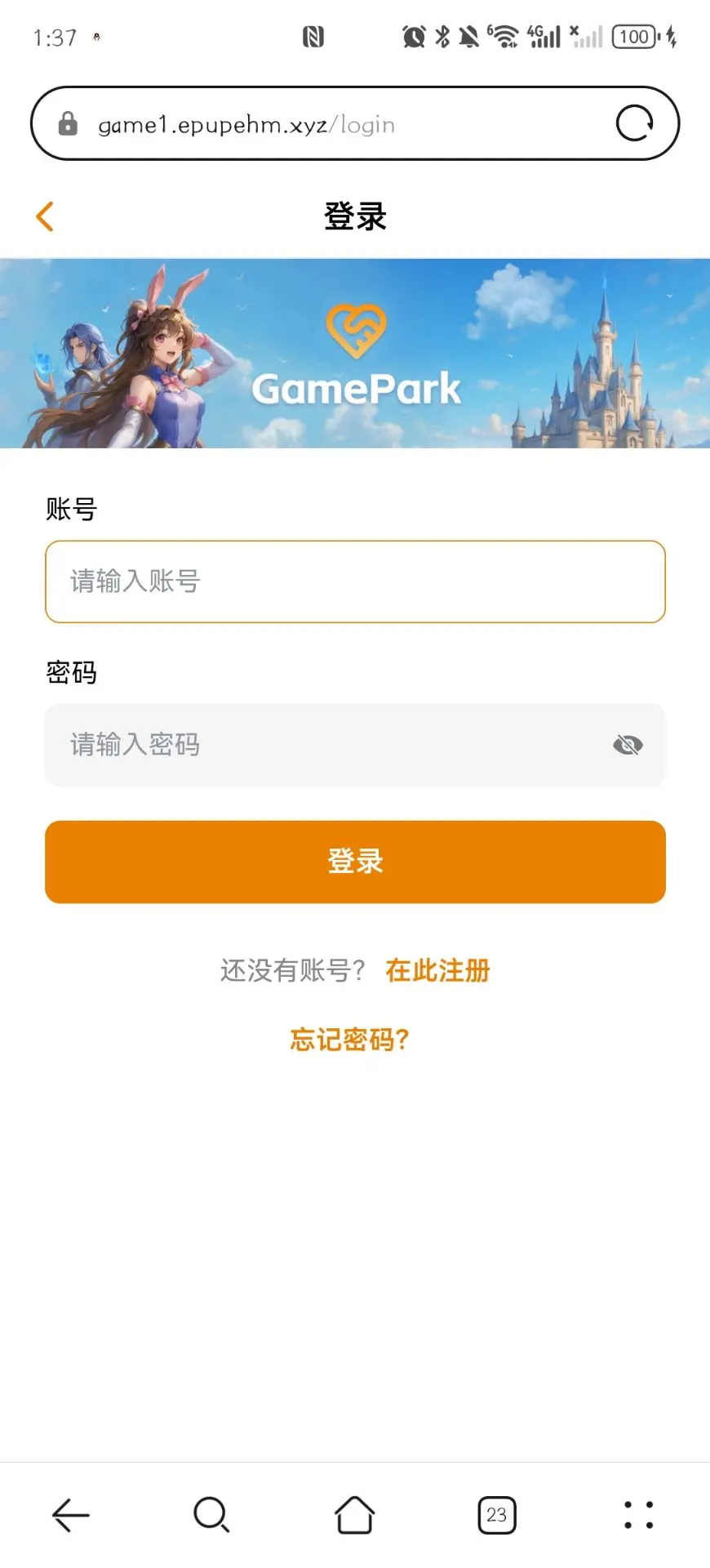Screen dimensions: 710x1568
Task: Tap the address bar URL
Action: coord(245,124)
